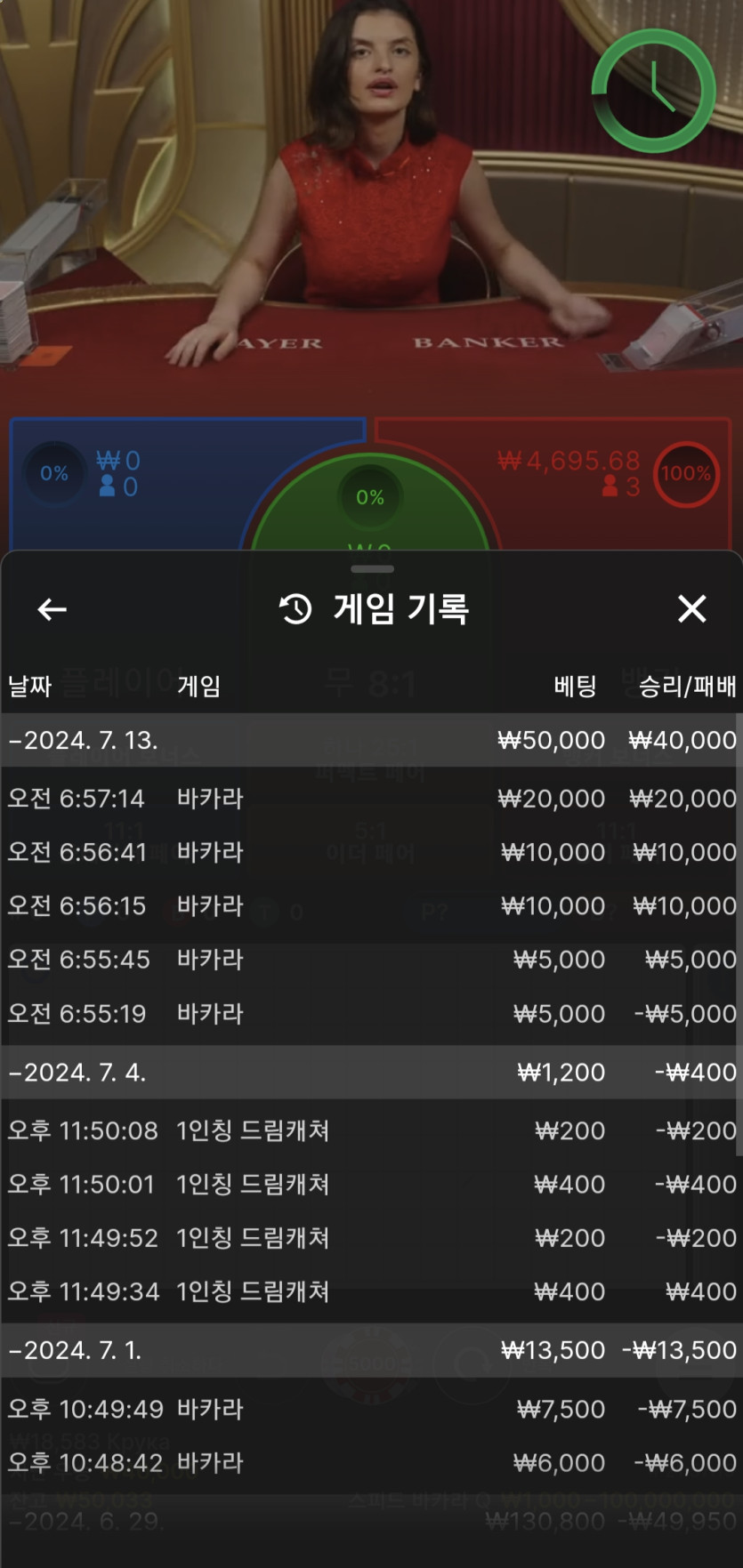Open the 오후 11:49:34 1인칭 드림캐쳐 record
743x1568 pixels.
click(371, 1291)
